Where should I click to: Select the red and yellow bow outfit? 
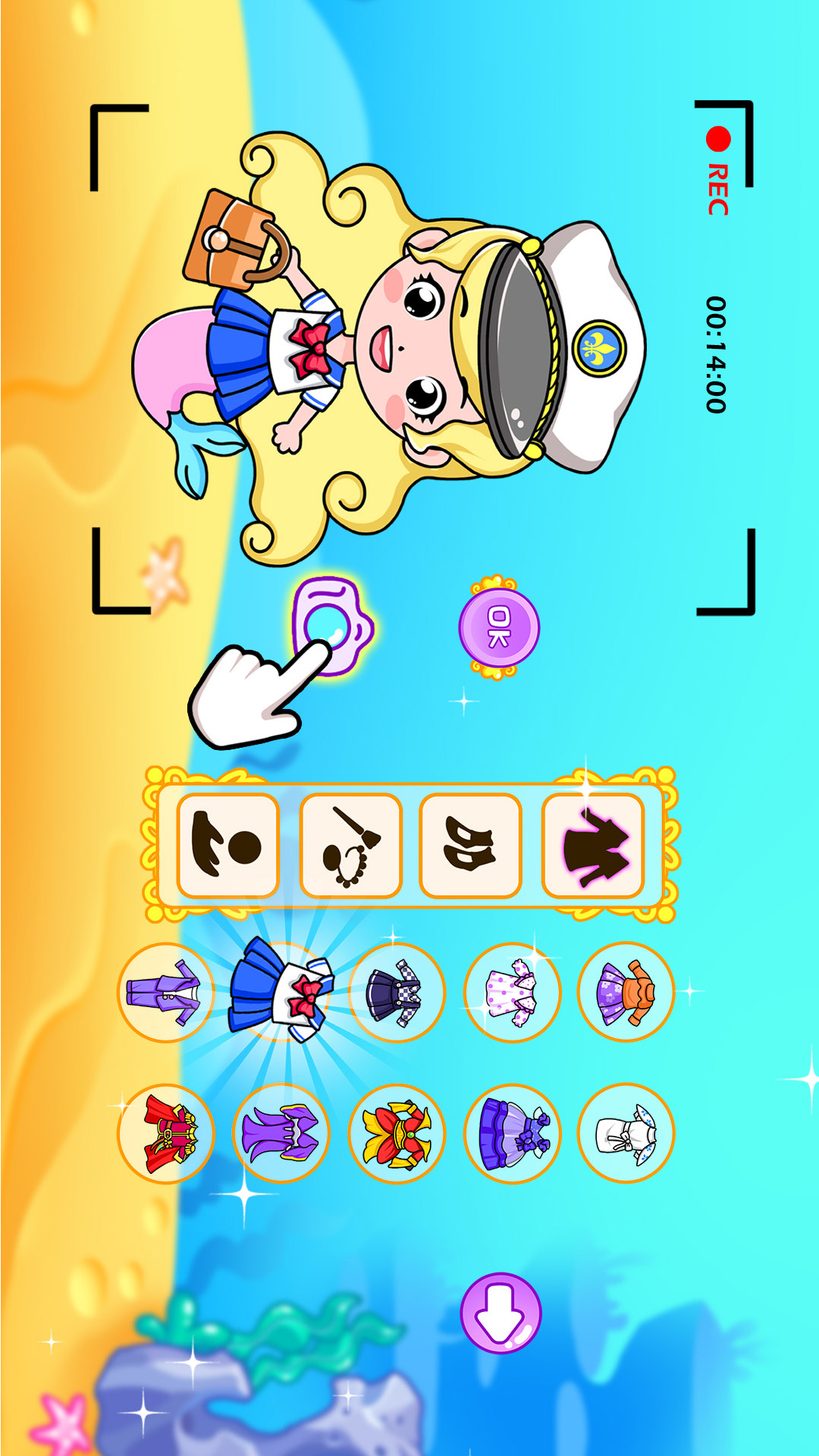tap(397, 1133)
